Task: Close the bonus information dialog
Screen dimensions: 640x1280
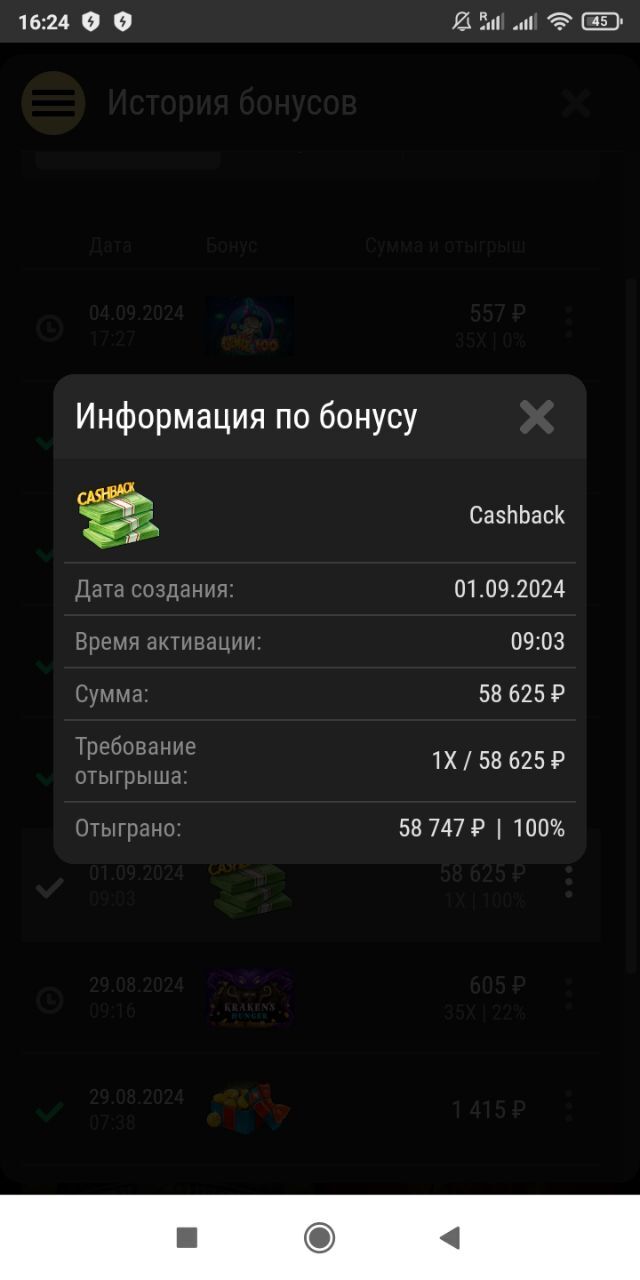Action: (536, 417)
